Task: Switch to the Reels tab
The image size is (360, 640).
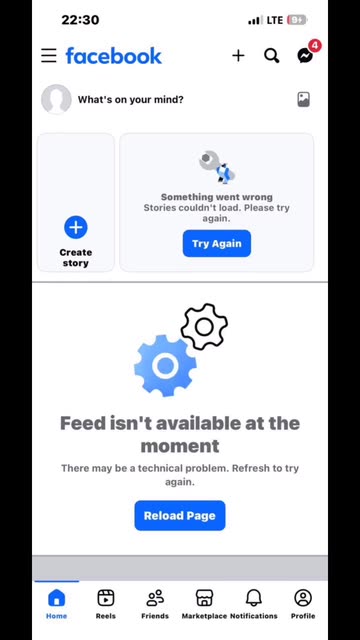Action: 106,604
